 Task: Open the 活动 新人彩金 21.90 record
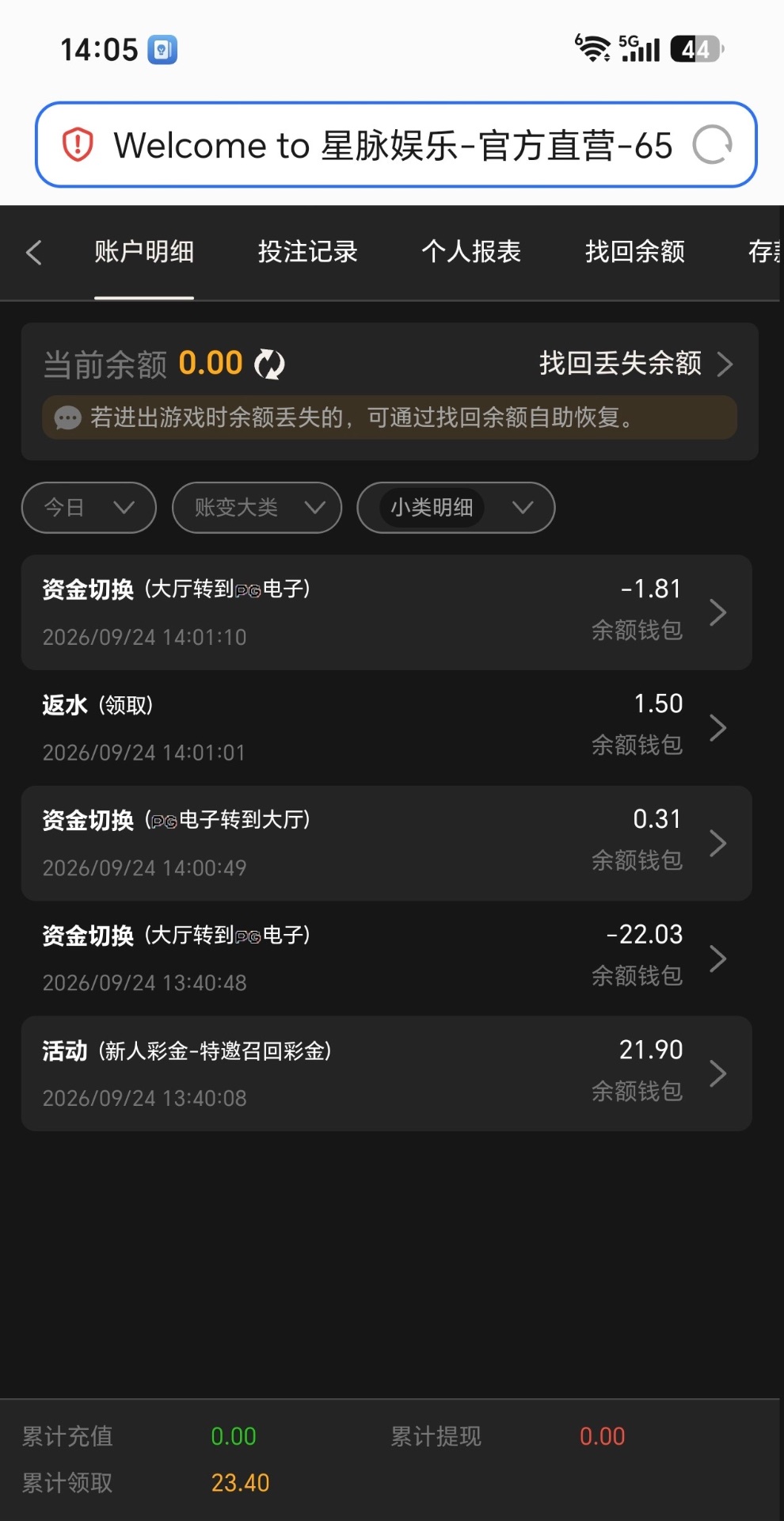(x=386, y=1073)
